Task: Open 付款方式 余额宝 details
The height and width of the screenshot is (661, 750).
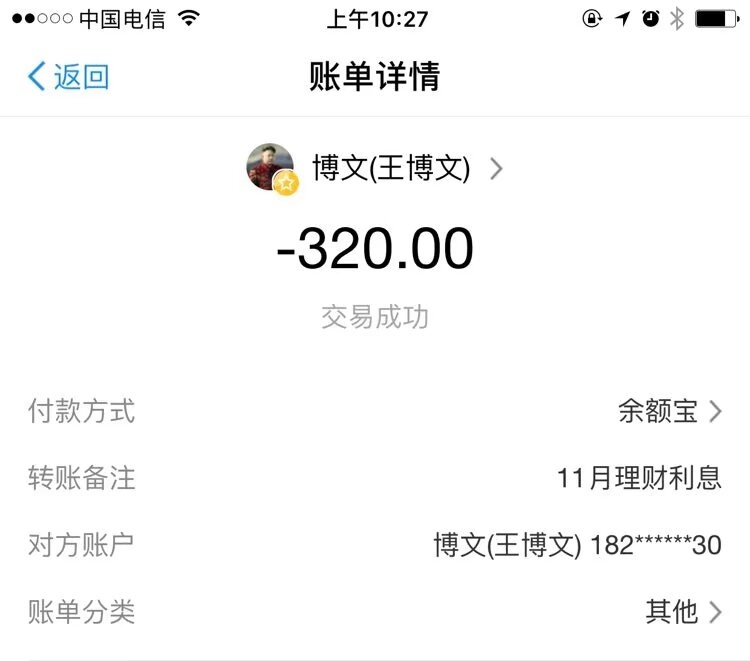Action: click(x=669, y=411)
